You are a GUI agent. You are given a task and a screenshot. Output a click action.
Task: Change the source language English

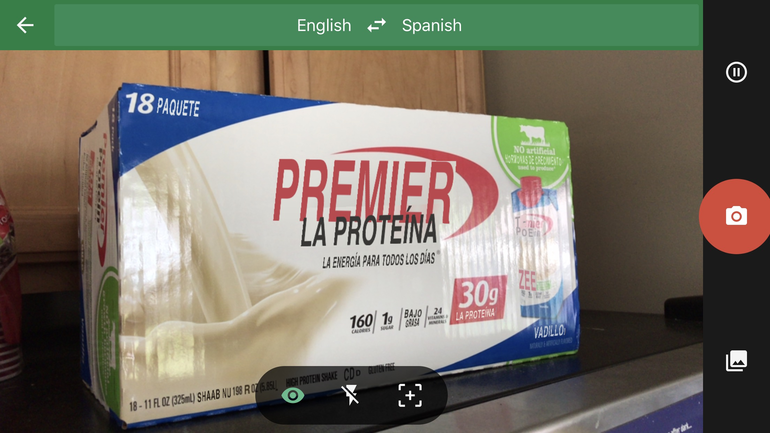[x=323, y=26]
